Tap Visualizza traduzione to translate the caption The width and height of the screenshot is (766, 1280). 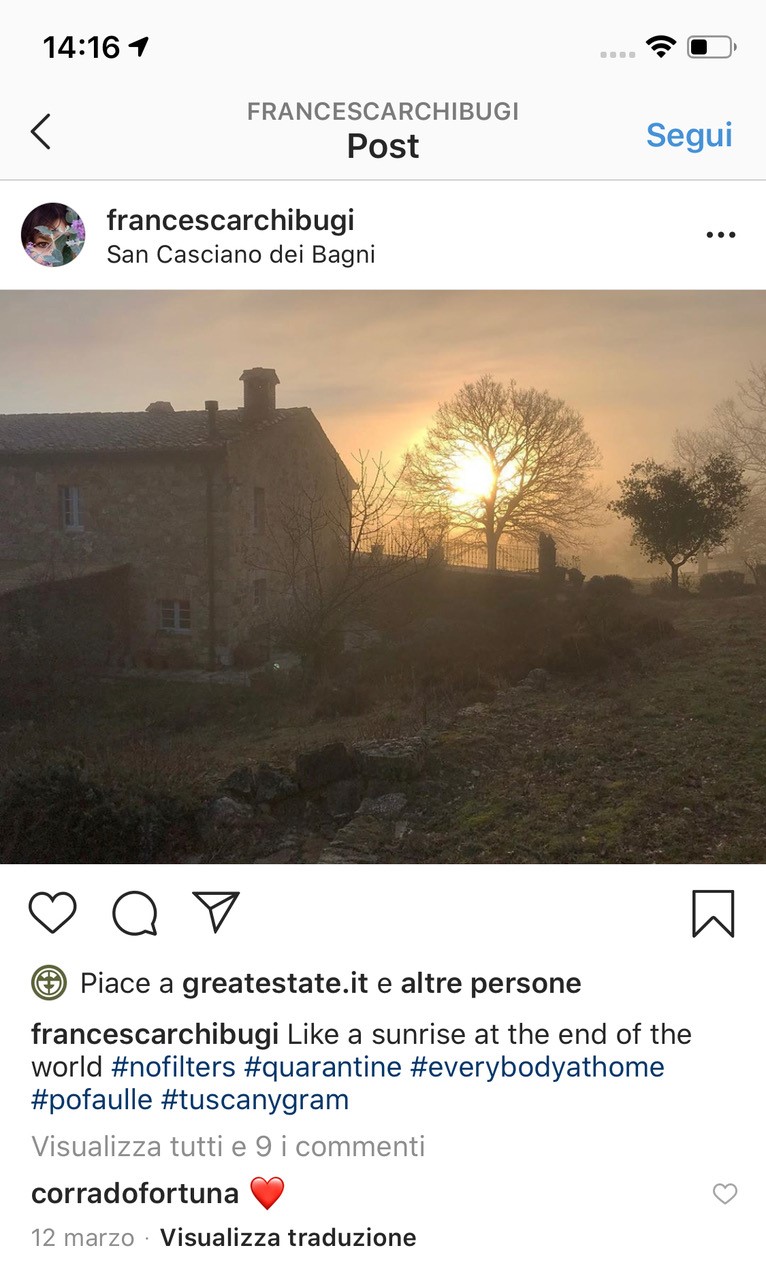tap(288, 1238)
